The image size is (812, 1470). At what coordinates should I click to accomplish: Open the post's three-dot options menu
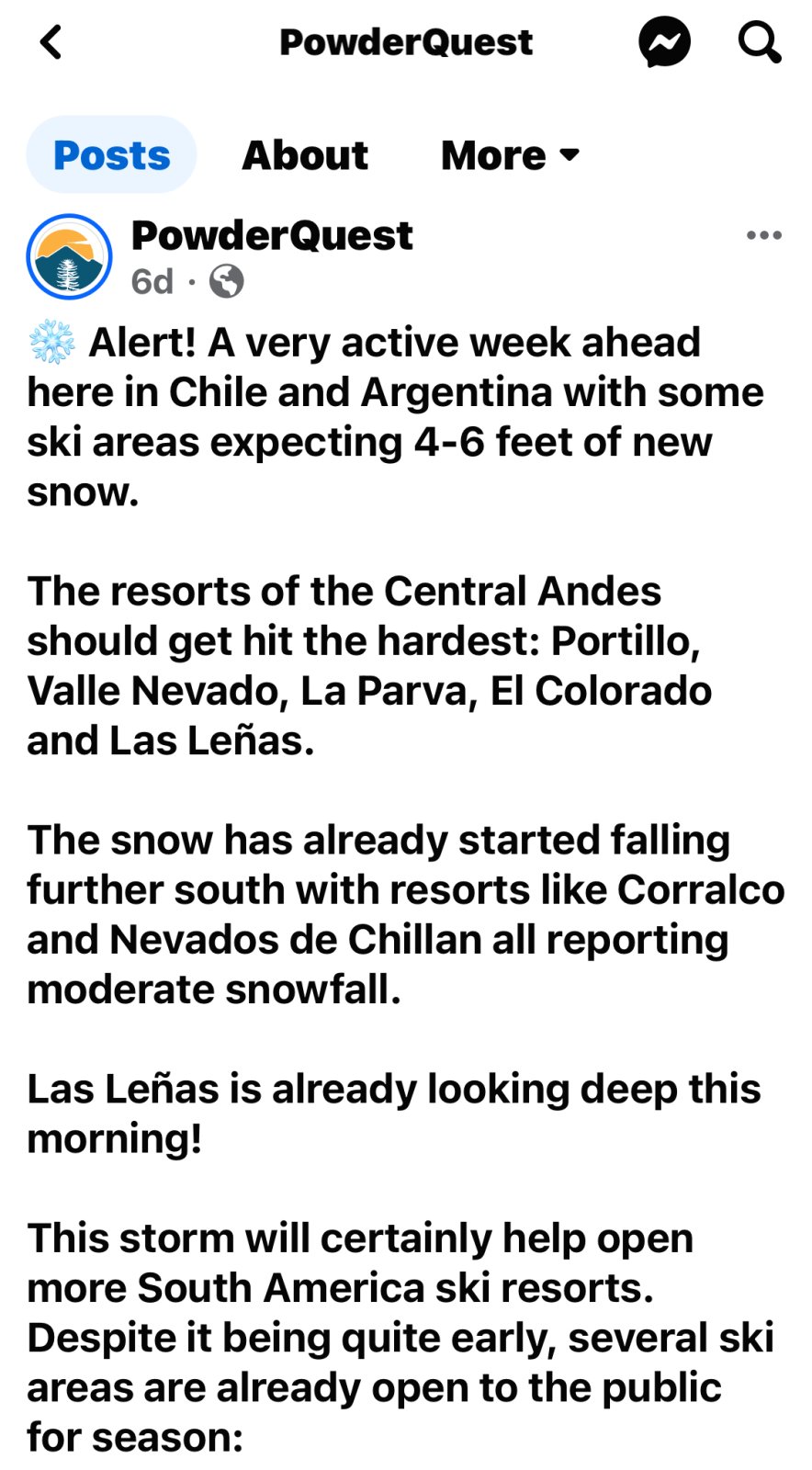point(763,236)
